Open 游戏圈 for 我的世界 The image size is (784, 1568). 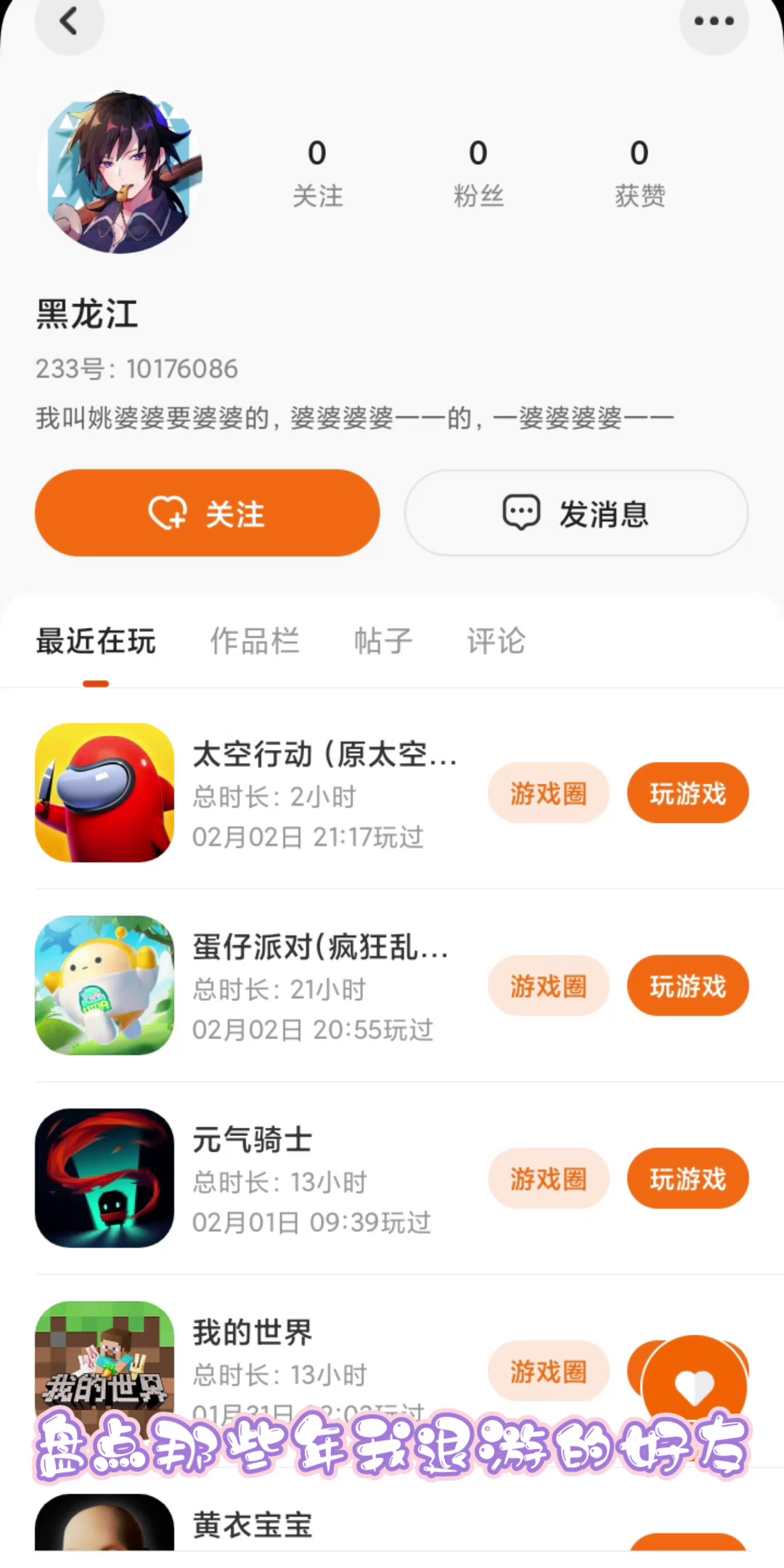coord(548,1371)
